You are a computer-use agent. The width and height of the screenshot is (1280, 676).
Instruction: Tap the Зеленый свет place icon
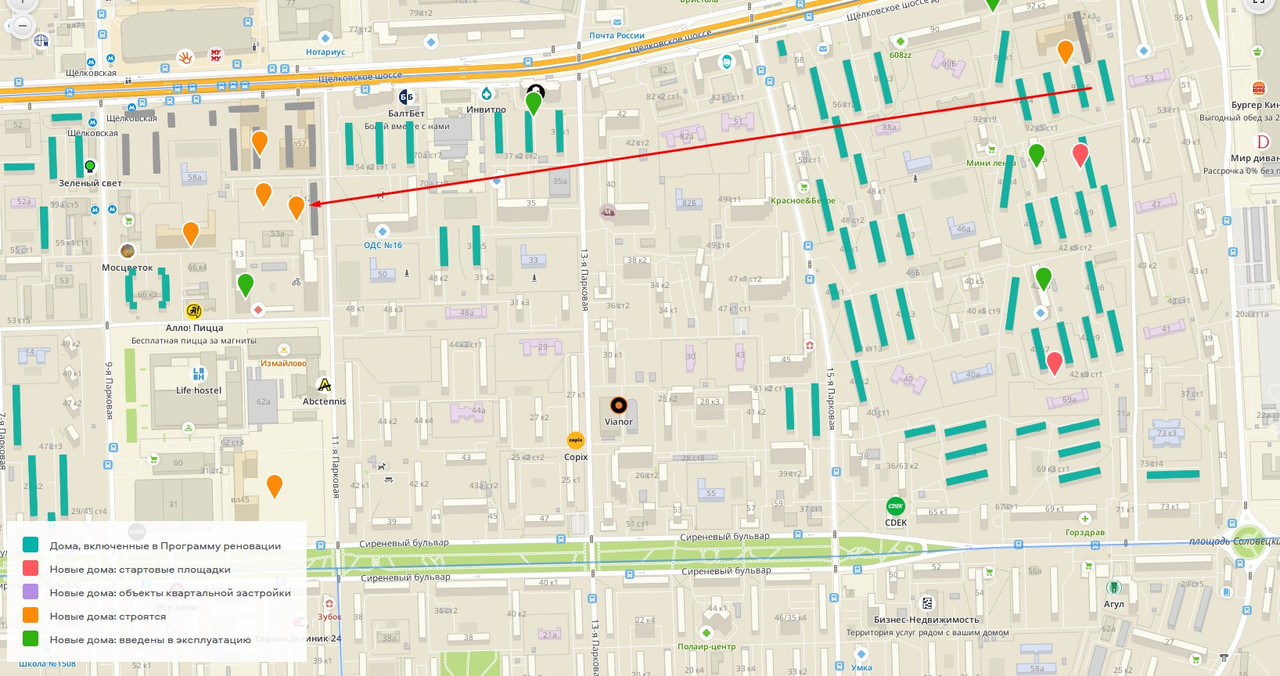click(x=90, y=166)
